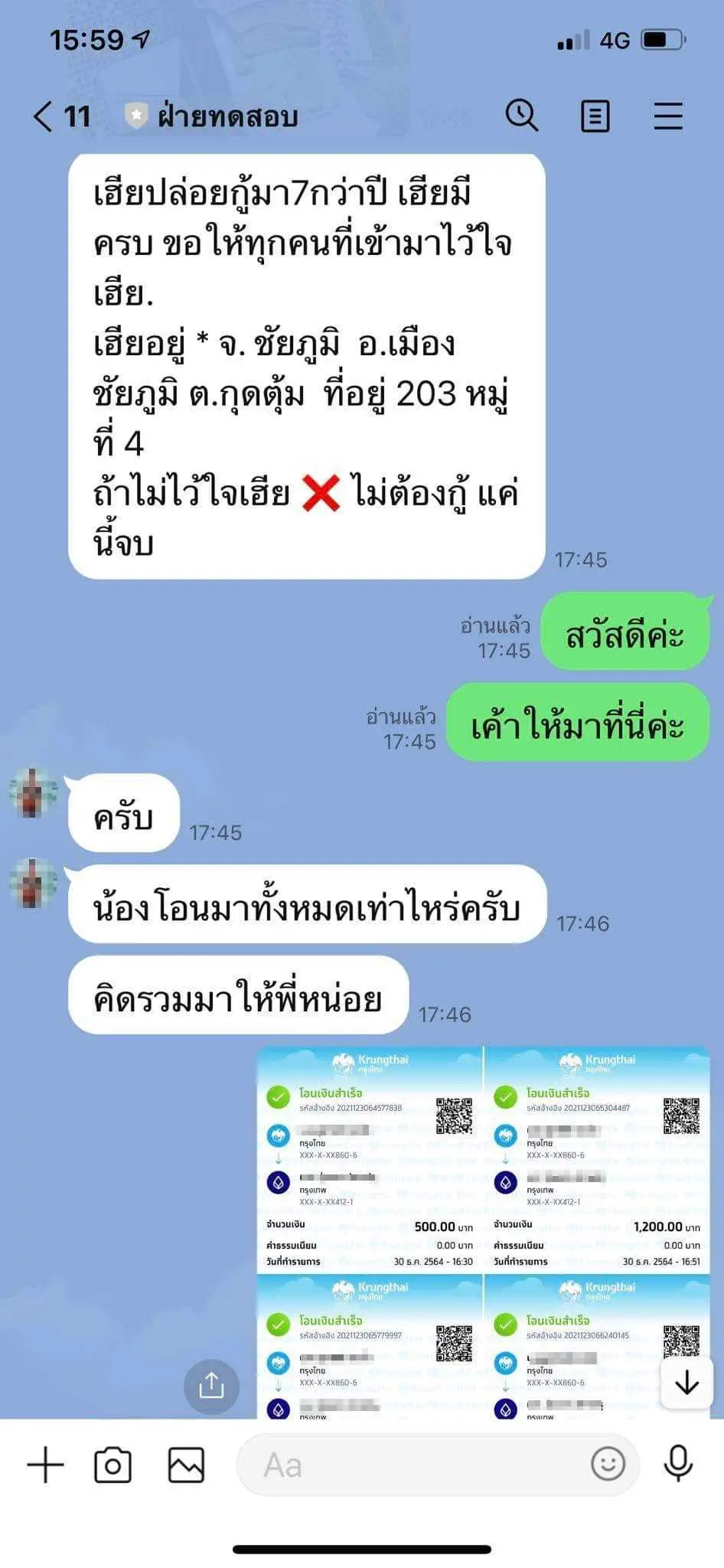Search within this conversation
The height and width of the screenshot is (1568, 724).
point(522,116)
